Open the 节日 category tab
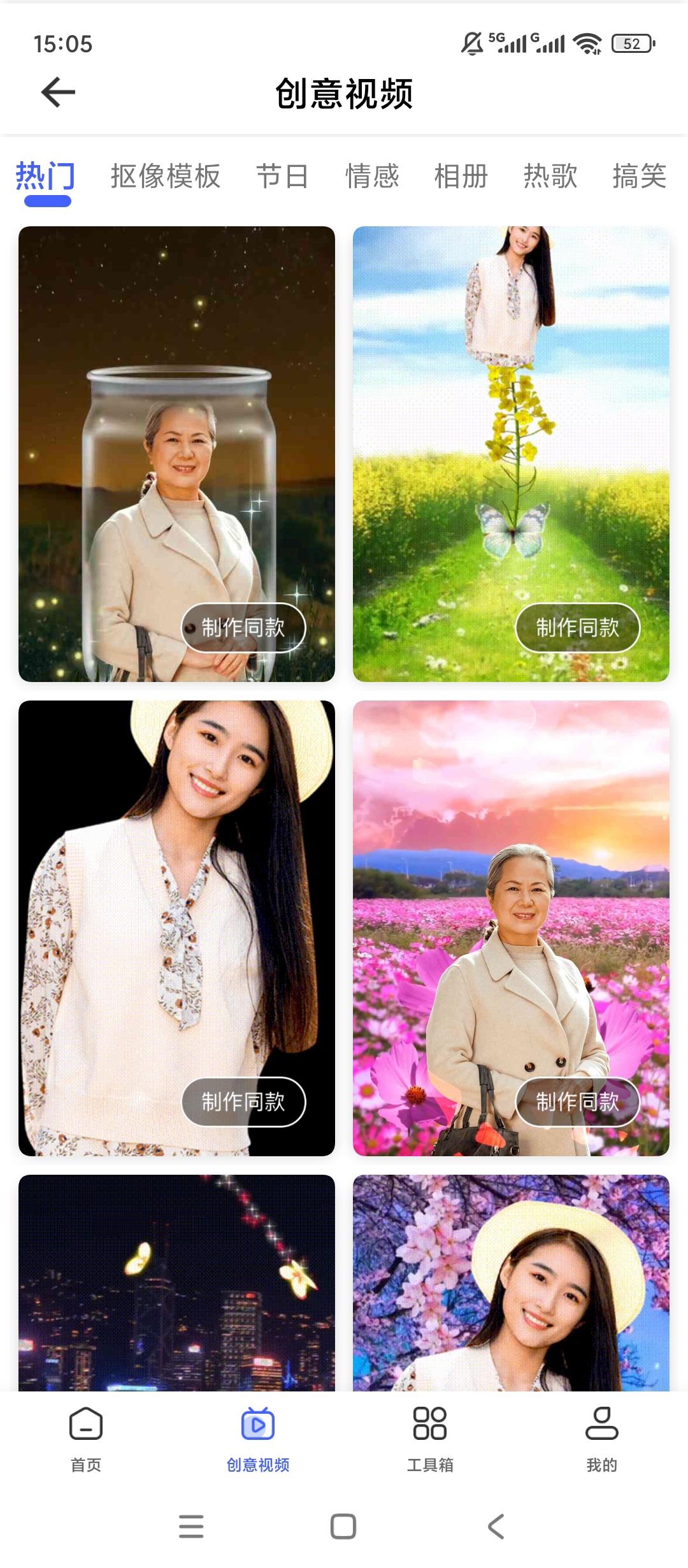 (x=283, y=176)
